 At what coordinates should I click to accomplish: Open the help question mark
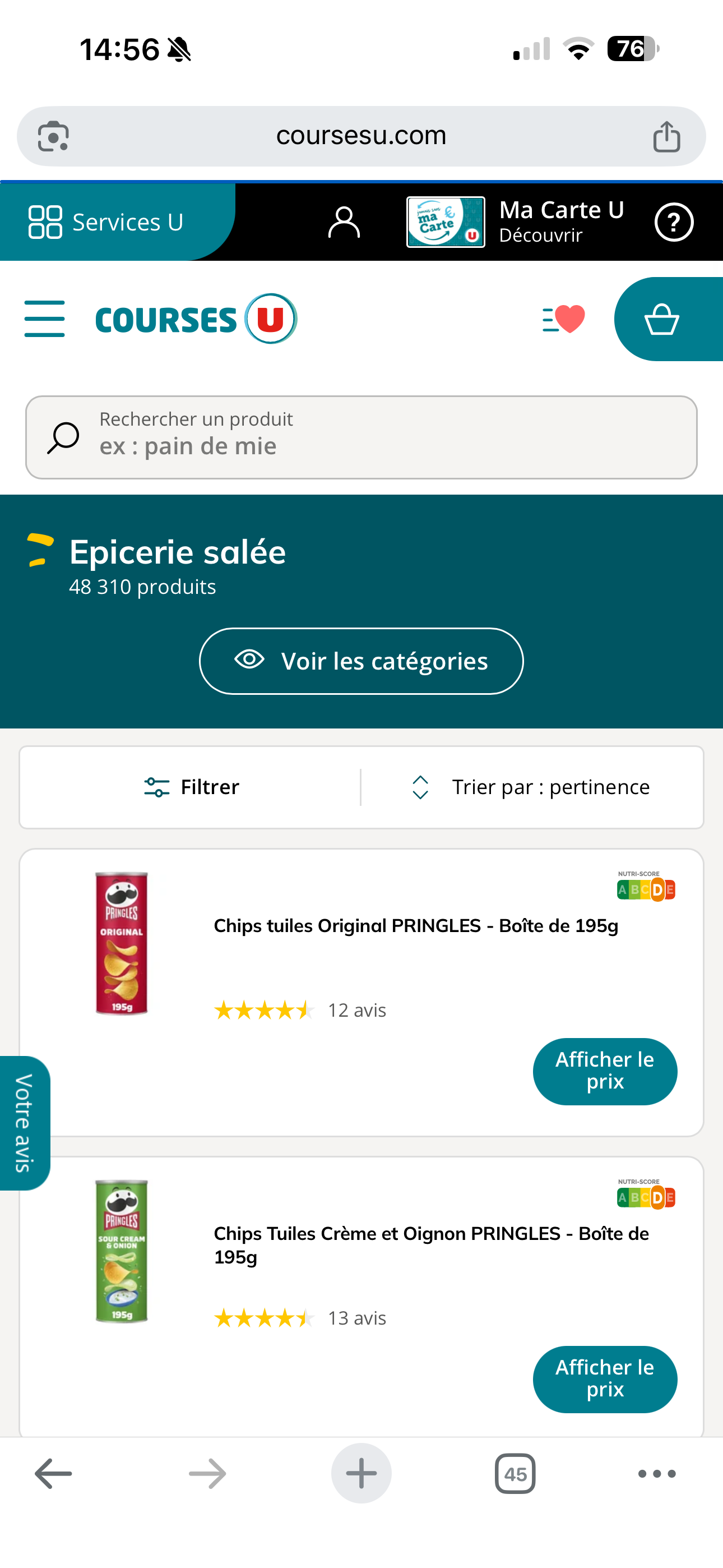(x=674, y=222)
